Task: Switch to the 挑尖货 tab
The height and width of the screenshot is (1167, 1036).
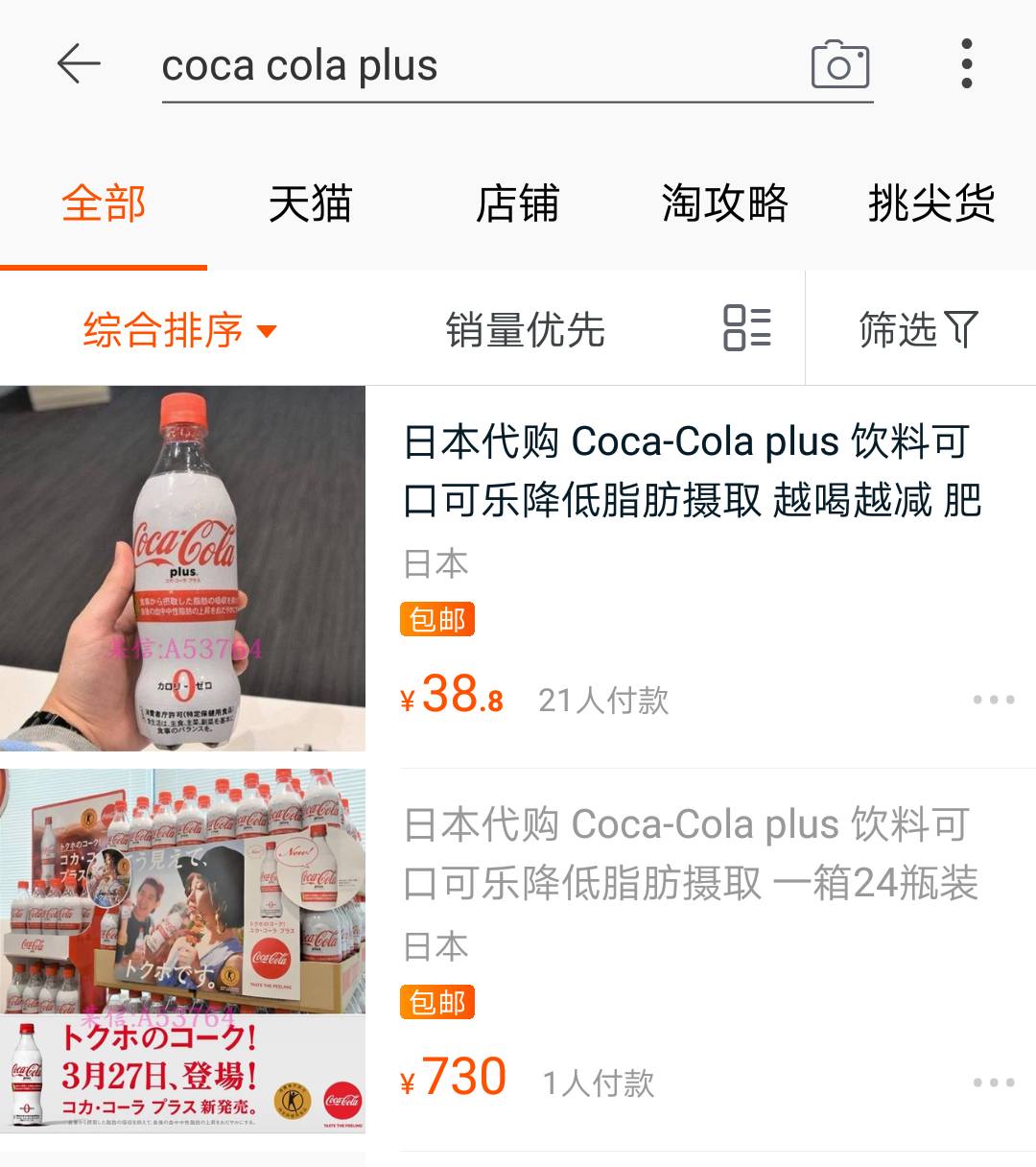Action: [930, 203]
